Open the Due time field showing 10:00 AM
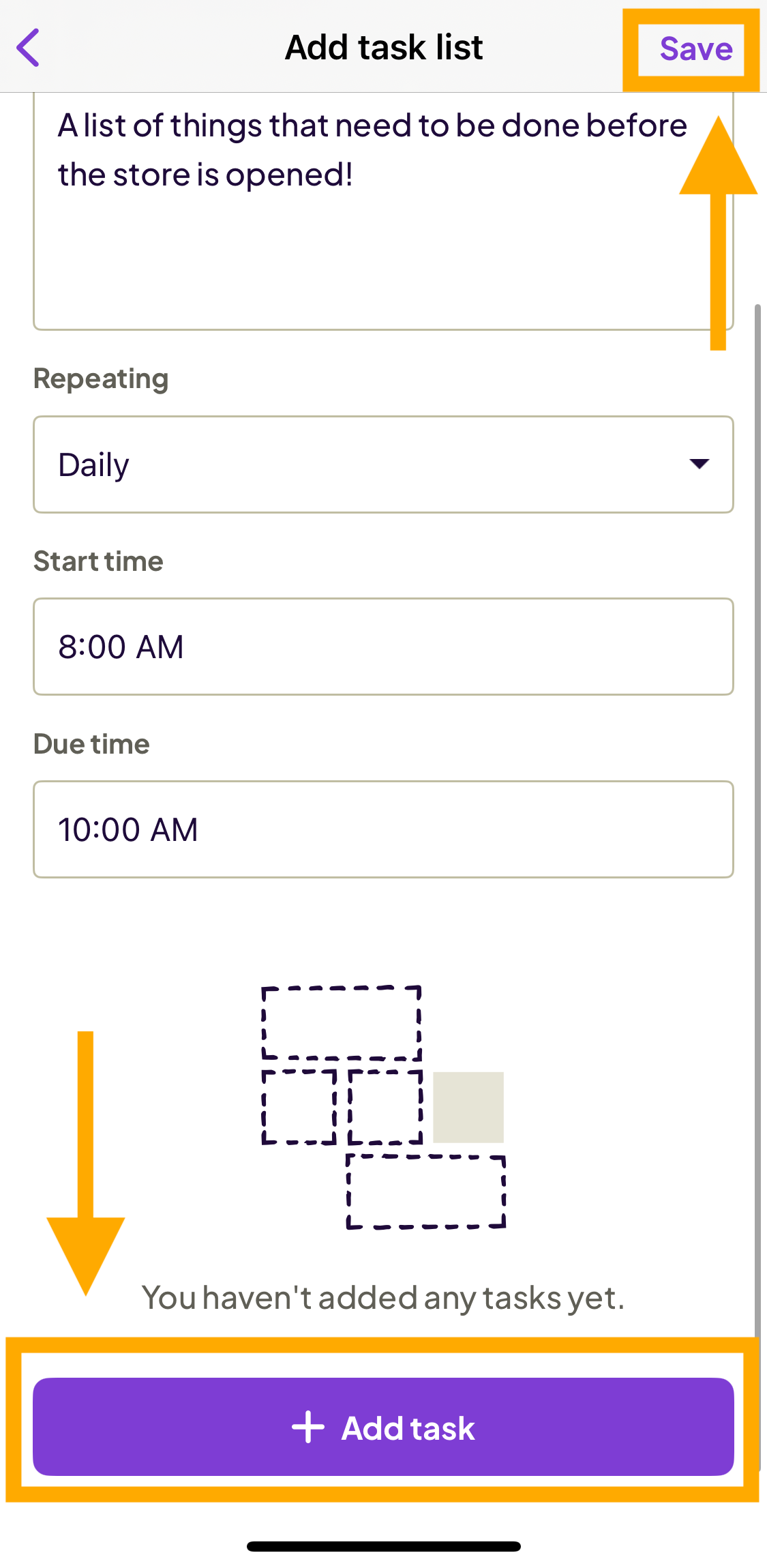The image size is (767, 1568). (383, 829)
